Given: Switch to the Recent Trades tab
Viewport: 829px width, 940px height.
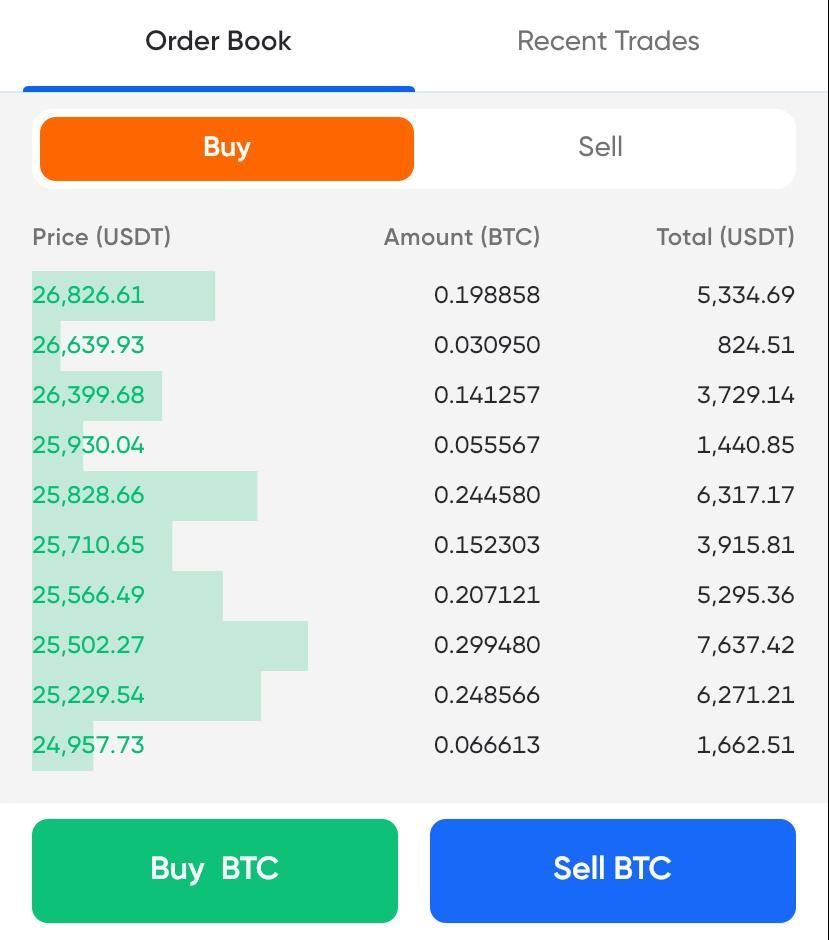Looking at the screenshot, I should click(608, 42).
